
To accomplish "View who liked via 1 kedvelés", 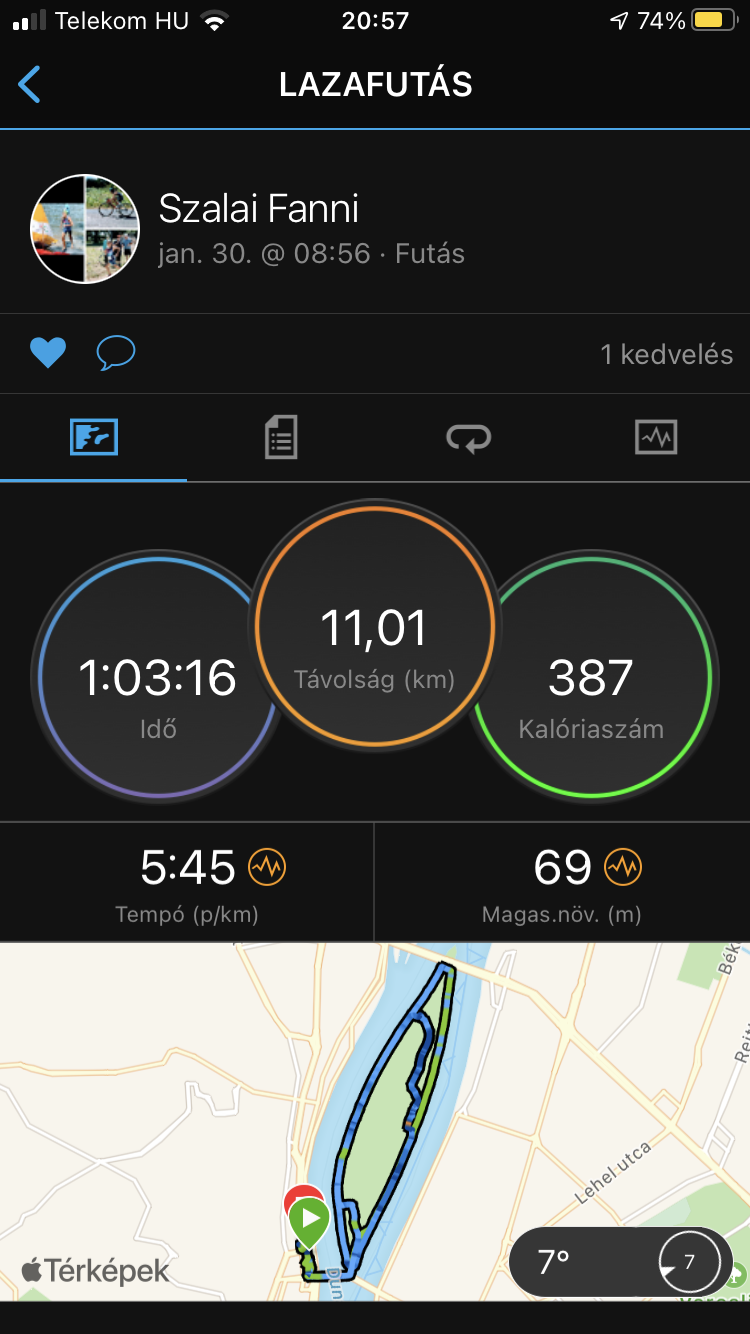I will (666, 354).
